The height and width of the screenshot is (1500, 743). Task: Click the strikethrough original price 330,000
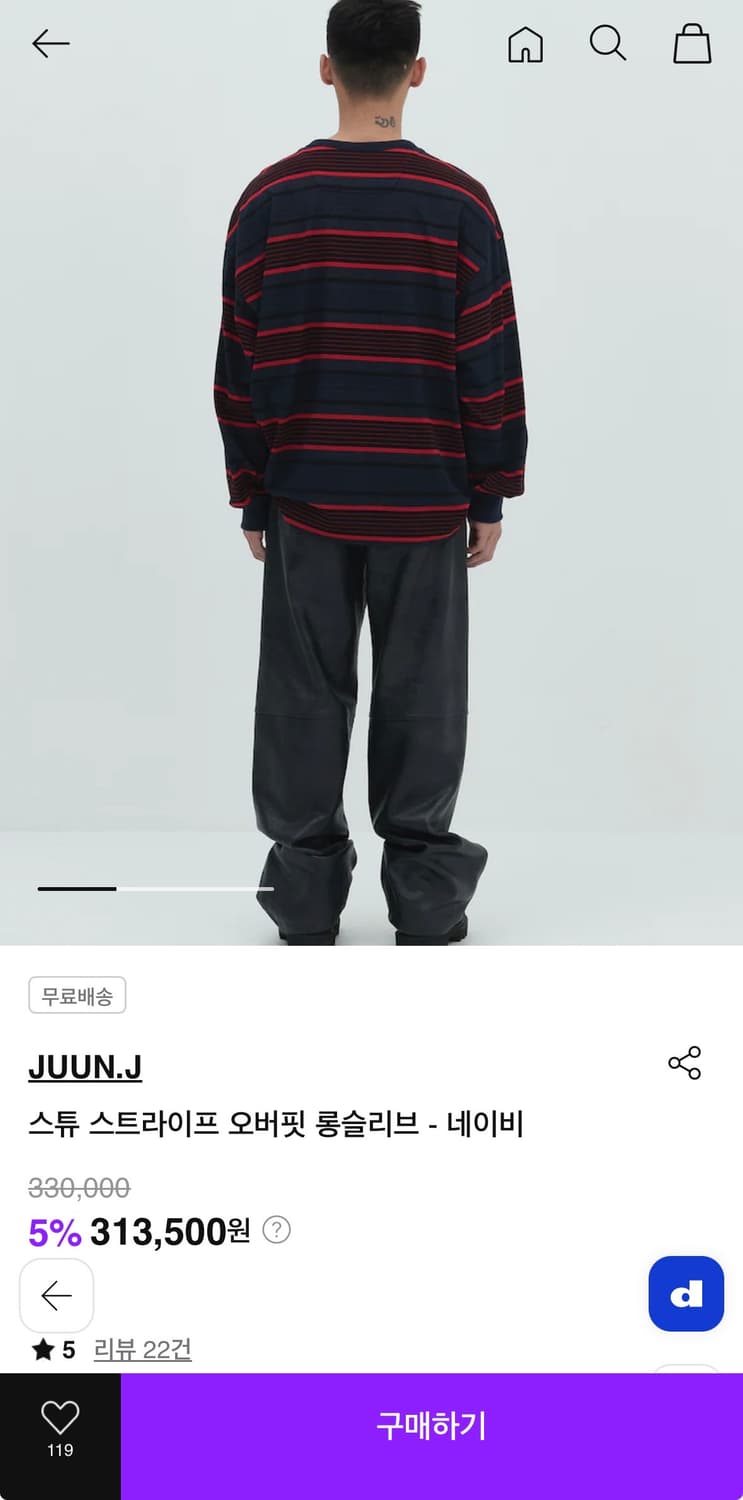77,1189
